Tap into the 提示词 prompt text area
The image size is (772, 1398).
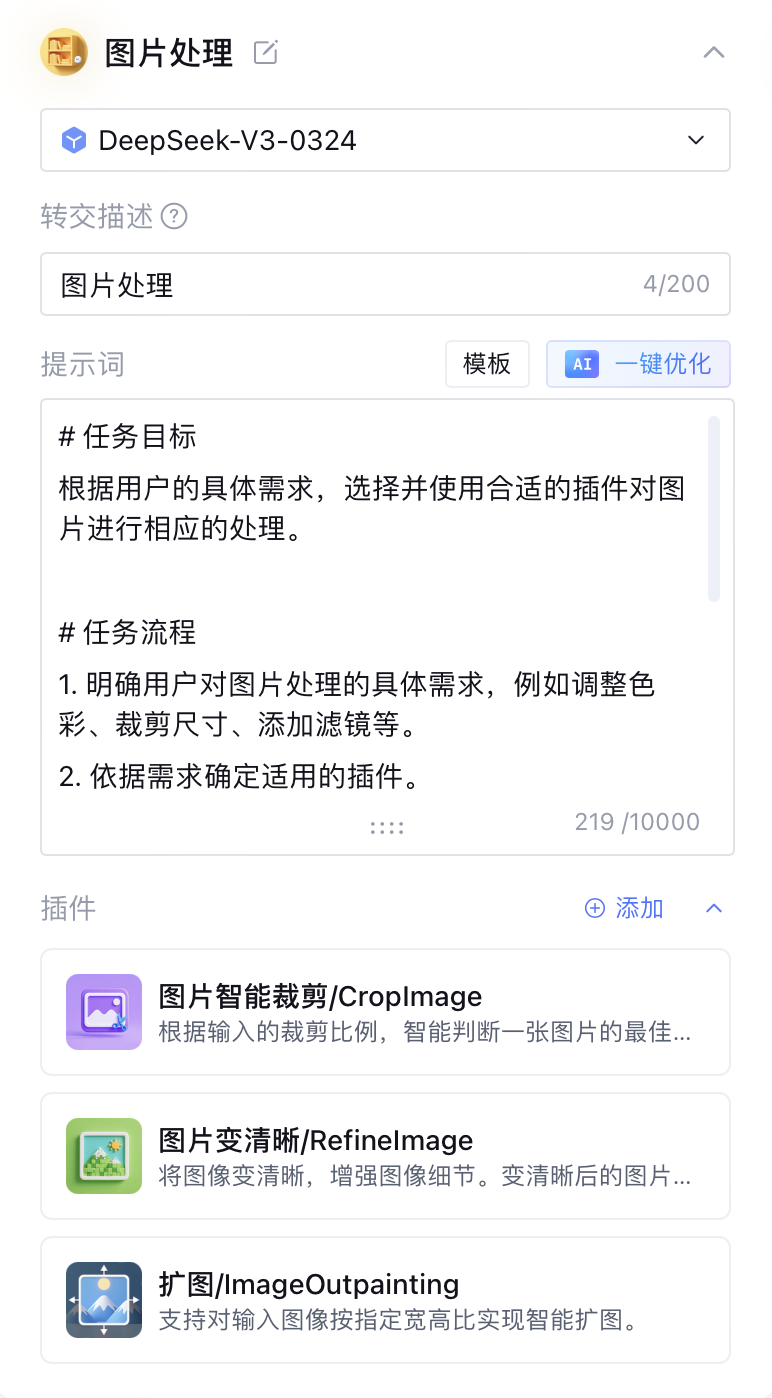pyautogui.click(x=386, y=627)
